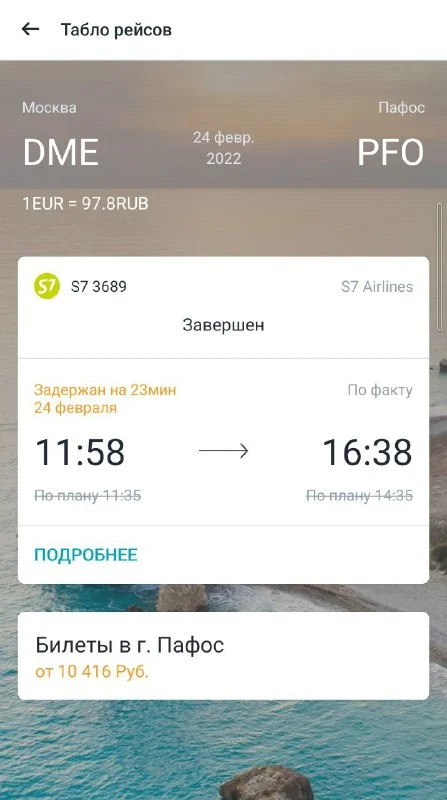Open Билеты в г. Пафос card
Viewport: 447px width, 800px height.
224,656
